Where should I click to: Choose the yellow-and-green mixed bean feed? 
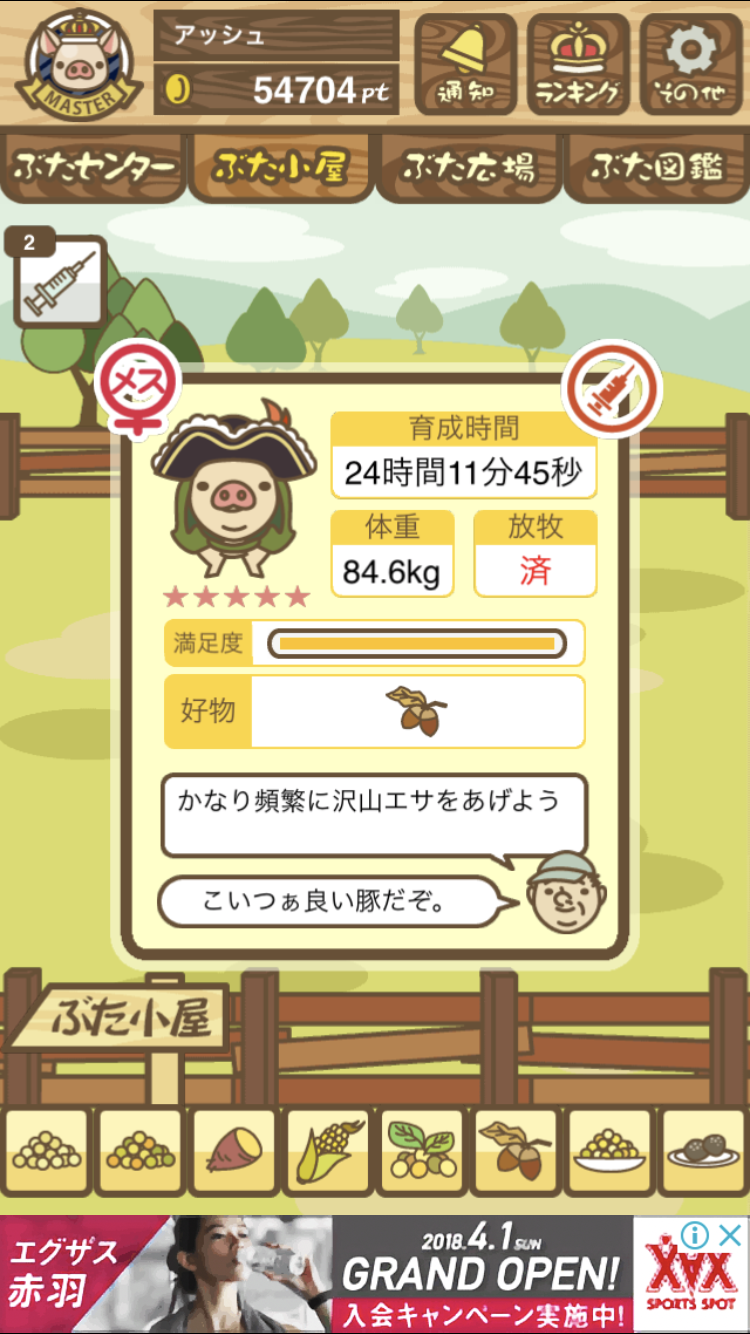pos(141,1152)
